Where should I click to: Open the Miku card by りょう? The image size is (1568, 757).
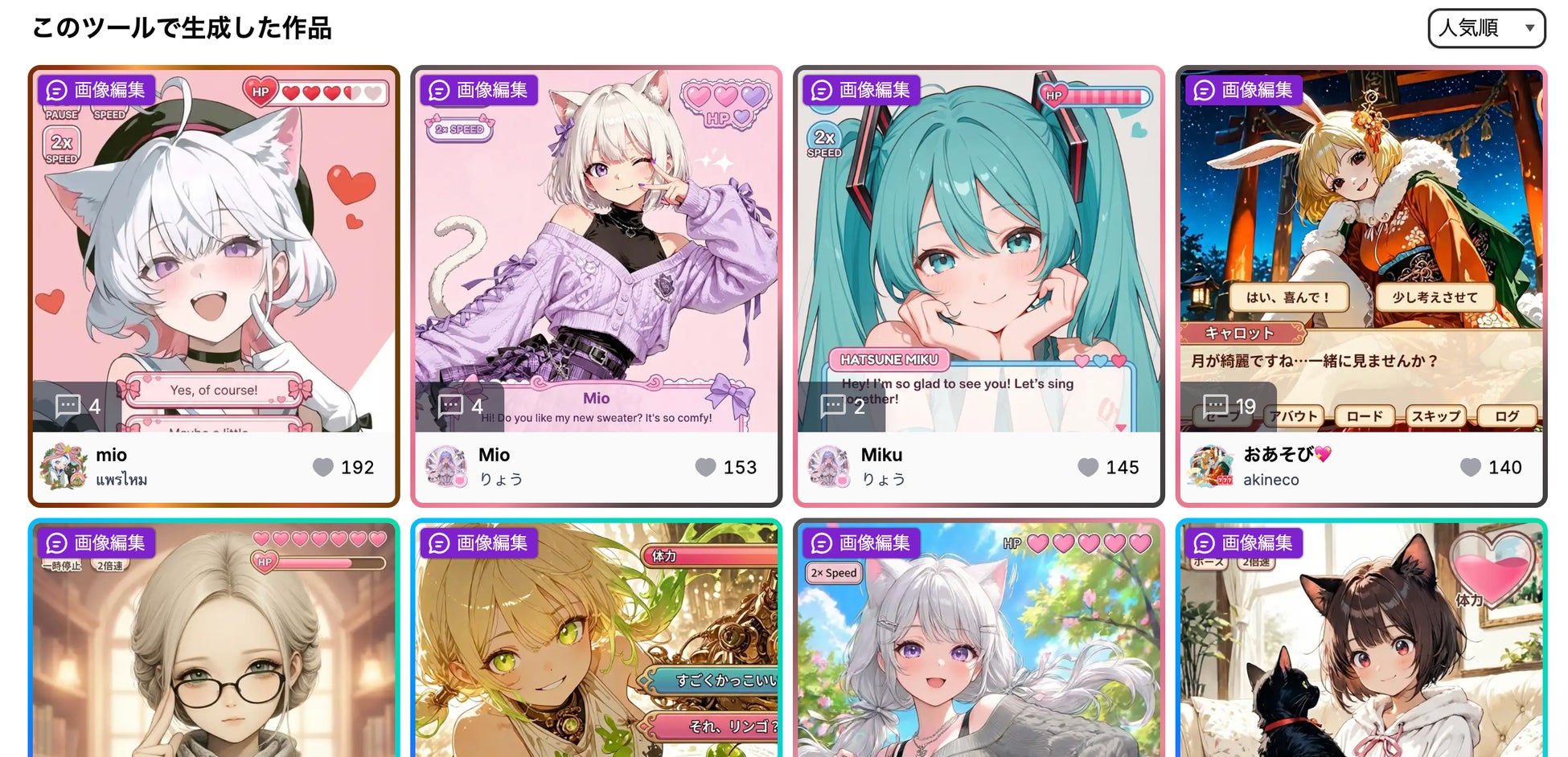click(979, 286)
